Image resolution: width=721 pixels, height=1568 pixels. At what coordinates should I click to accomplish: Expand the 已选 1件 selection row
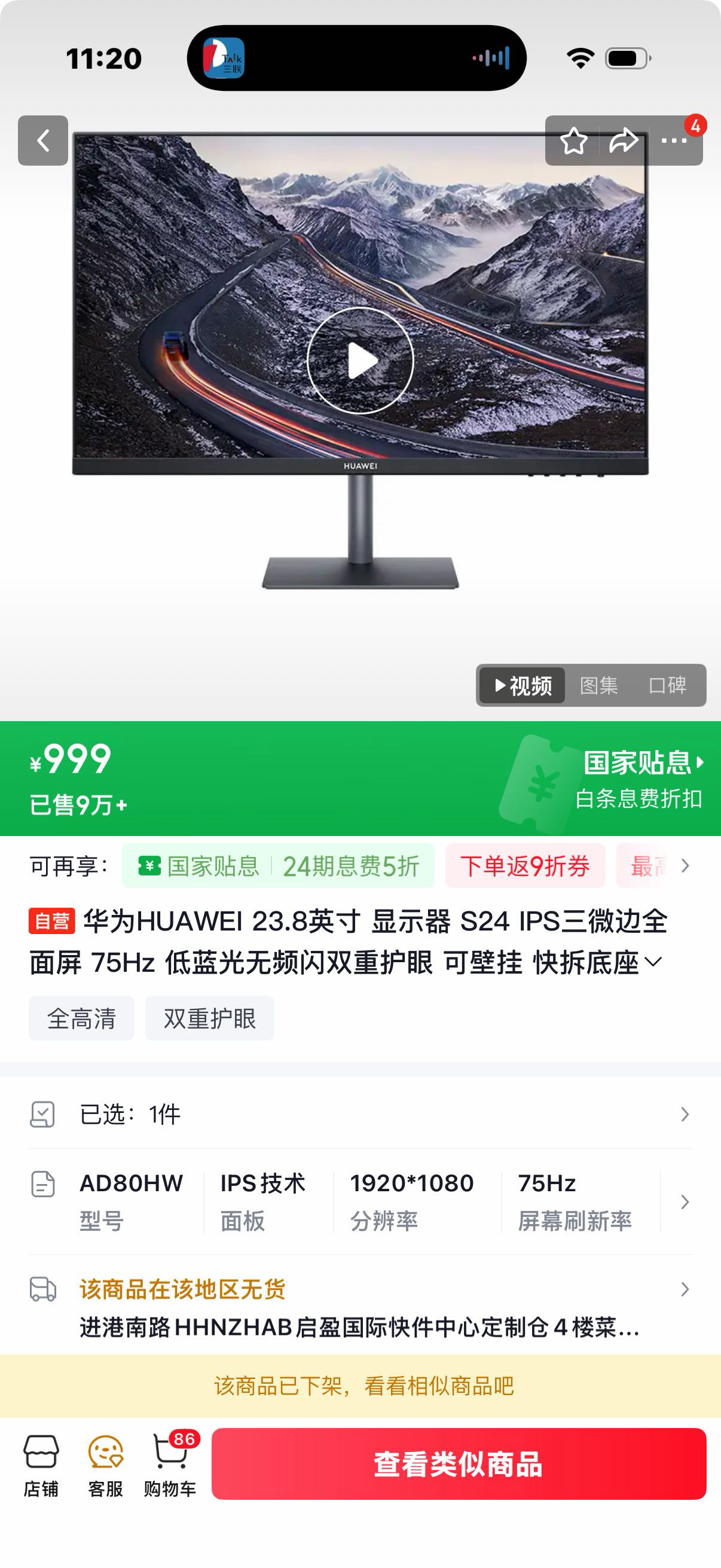pos(360,1115)
